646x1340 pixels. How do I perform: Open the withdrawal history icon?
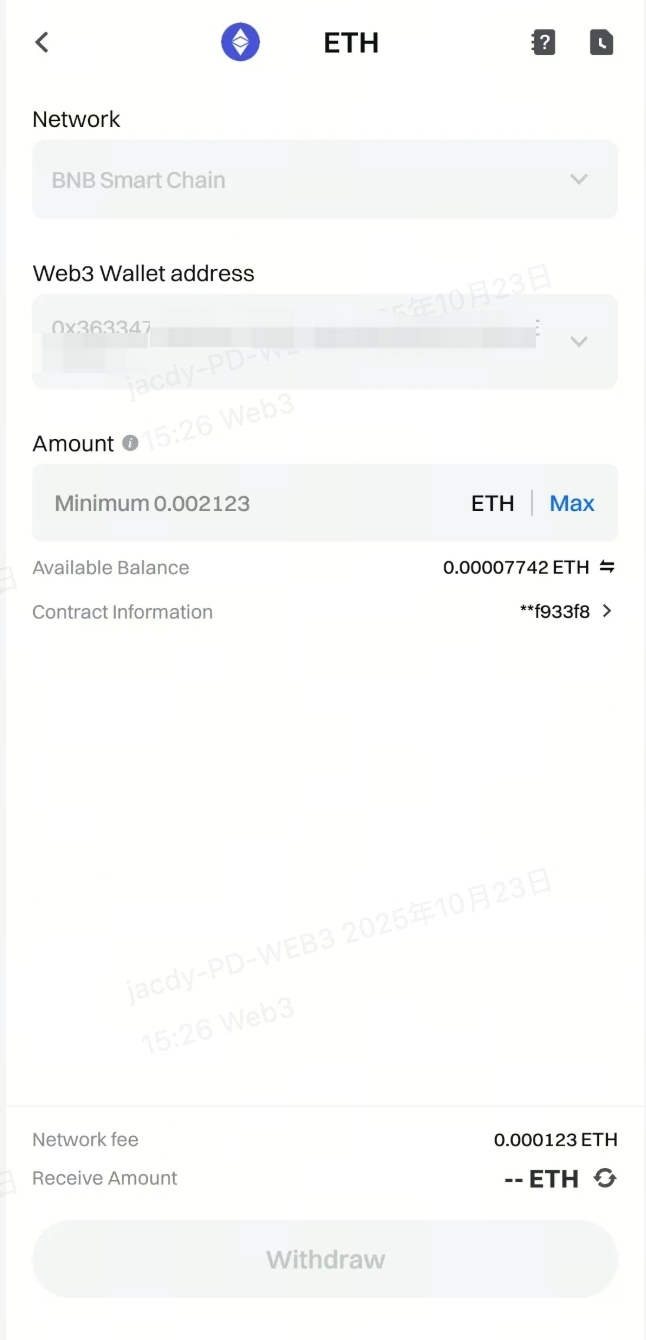pos(601,42)
